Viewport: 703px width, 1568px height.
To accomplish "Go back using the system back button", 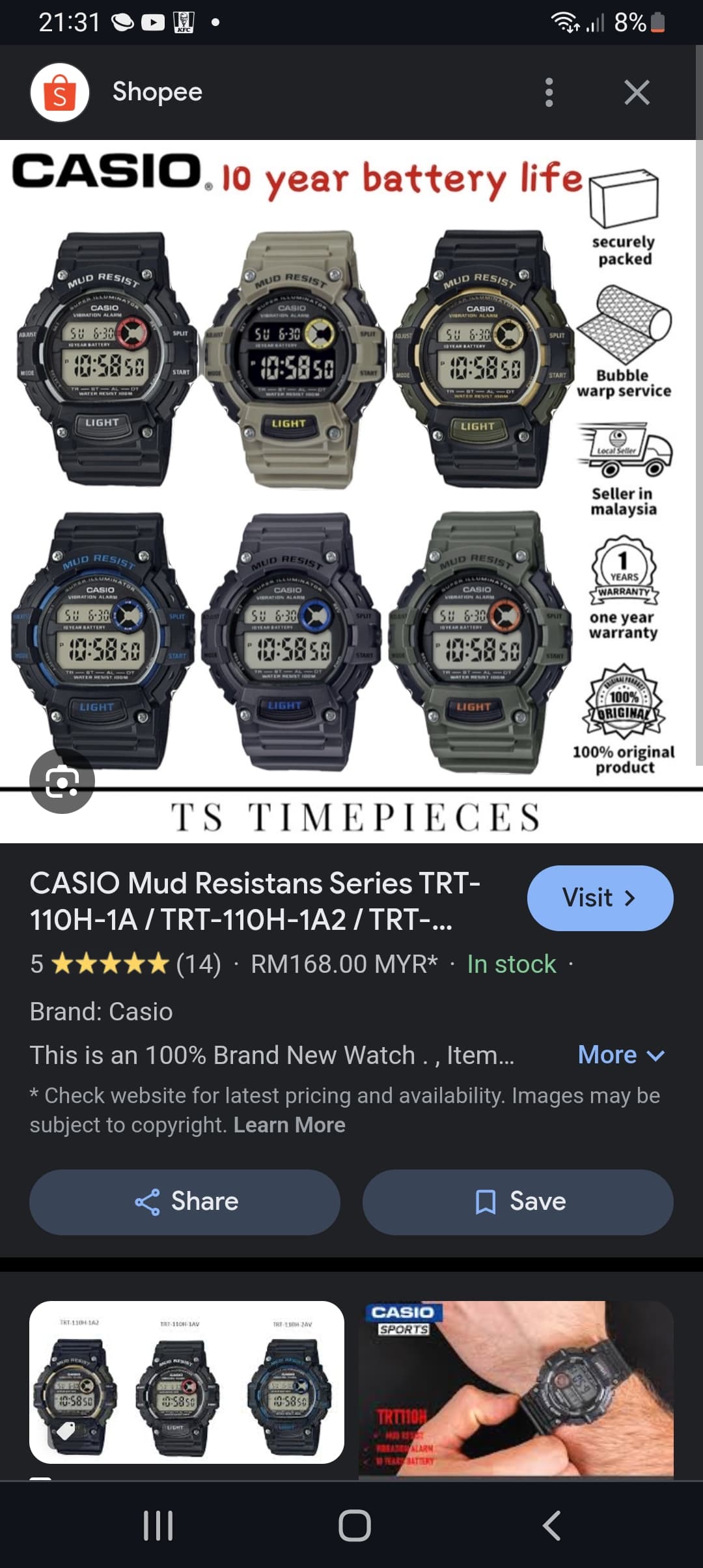I will pyautogui.click(x=552, y=1525).
